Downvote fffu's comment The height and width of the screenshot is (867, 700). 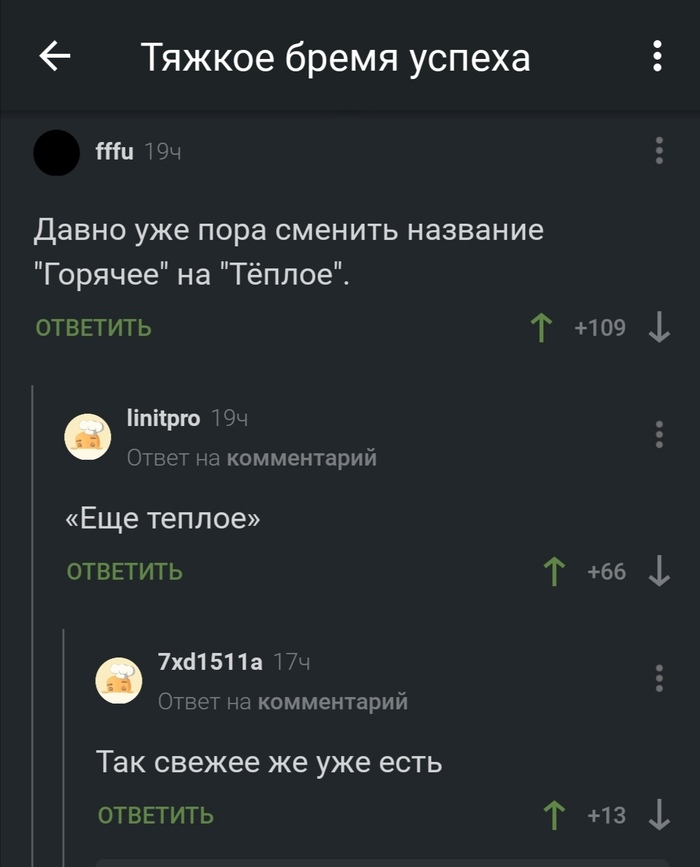pos(659,327)
